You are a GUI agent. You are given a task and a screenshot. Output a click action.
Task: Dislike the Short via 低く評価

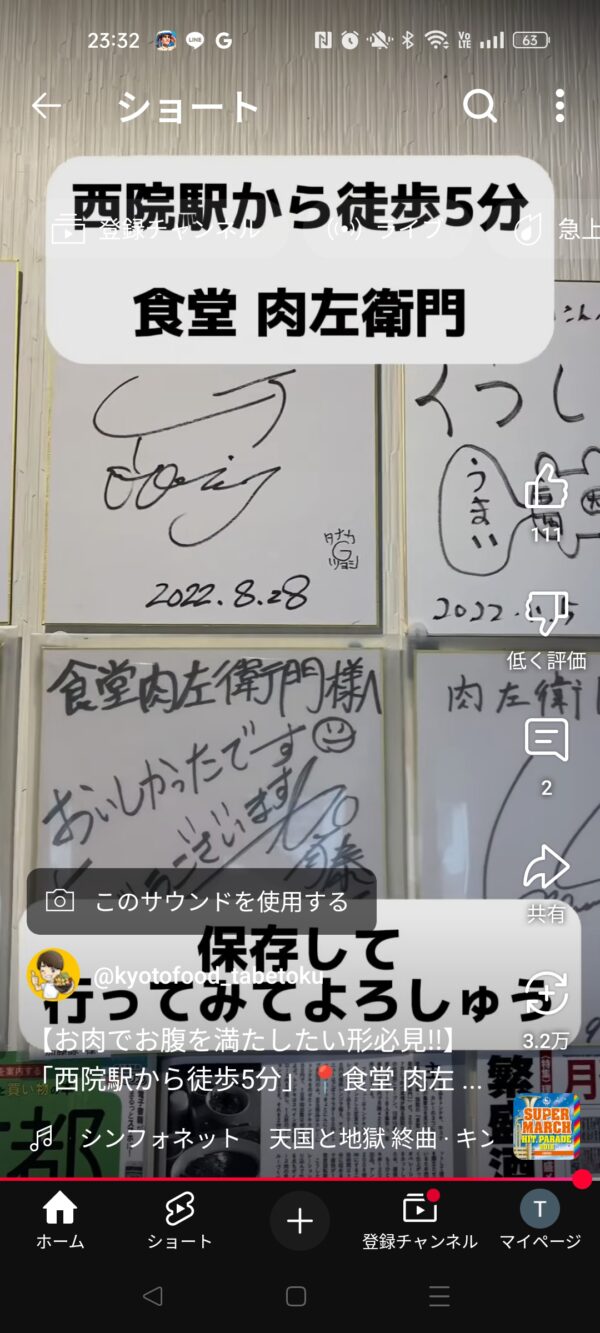pyautogui.click(x=546, y=614)
